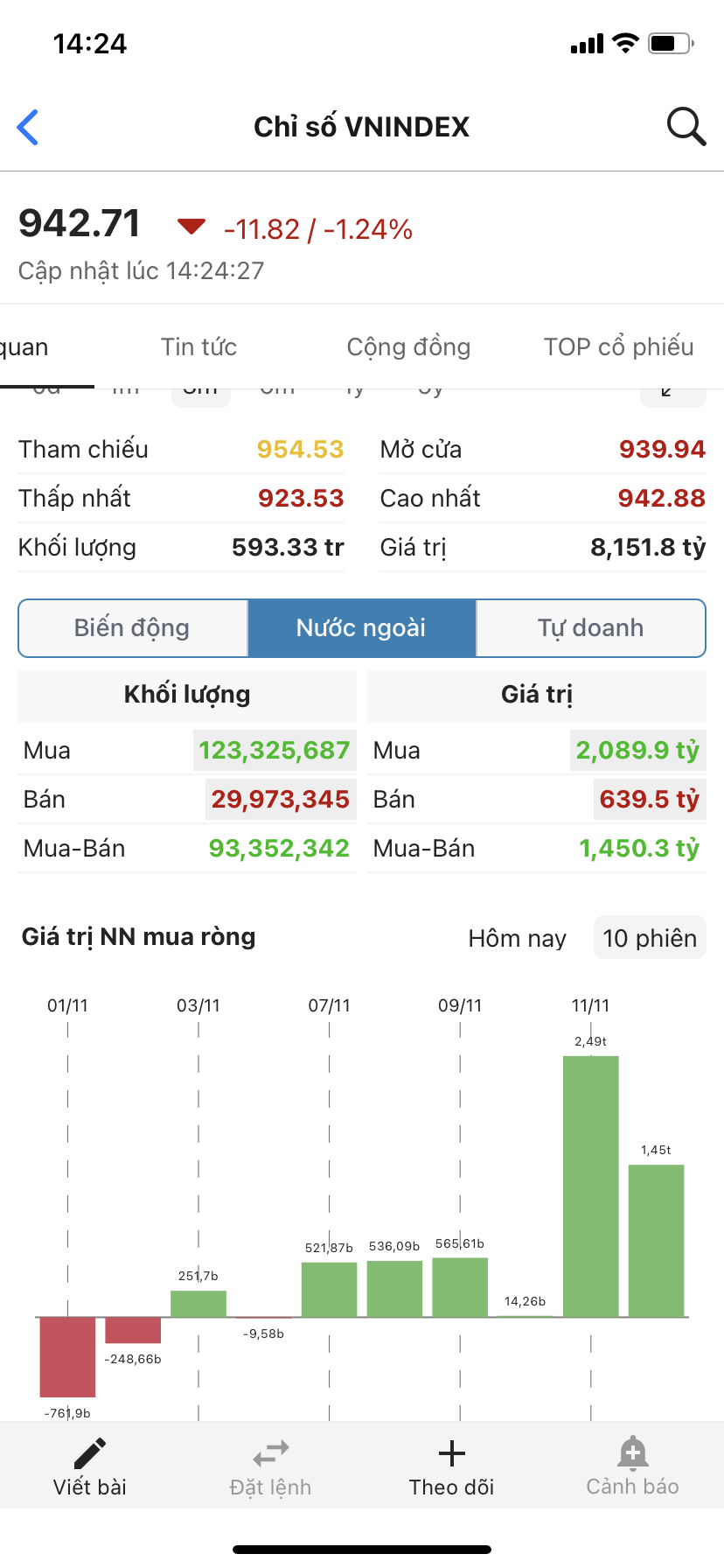Viewport: 724px width, 1568px height.
Task: Tap Viết bài to write a post
Action: click(x=90, y=1468)
